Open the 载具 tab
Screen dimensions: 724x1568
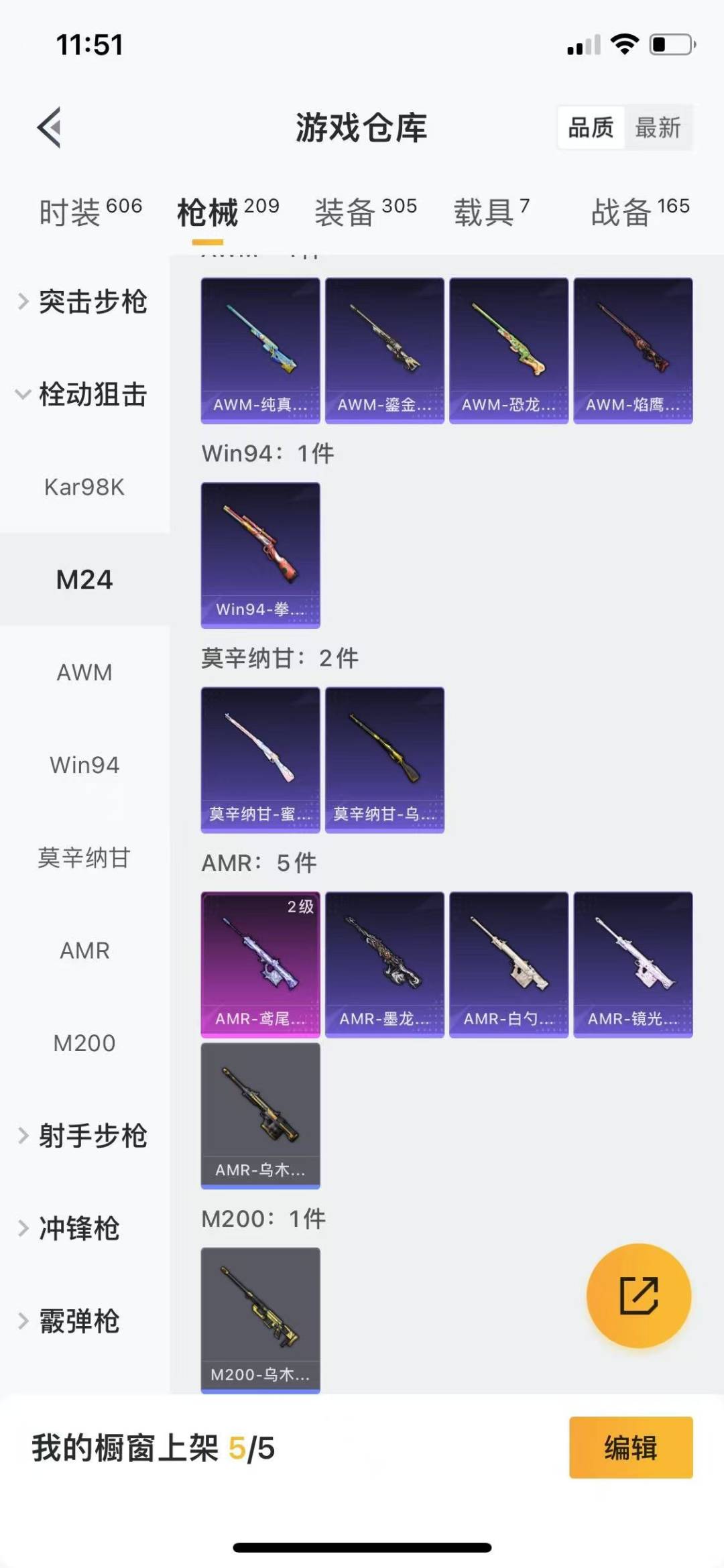(x=491, y=212)
